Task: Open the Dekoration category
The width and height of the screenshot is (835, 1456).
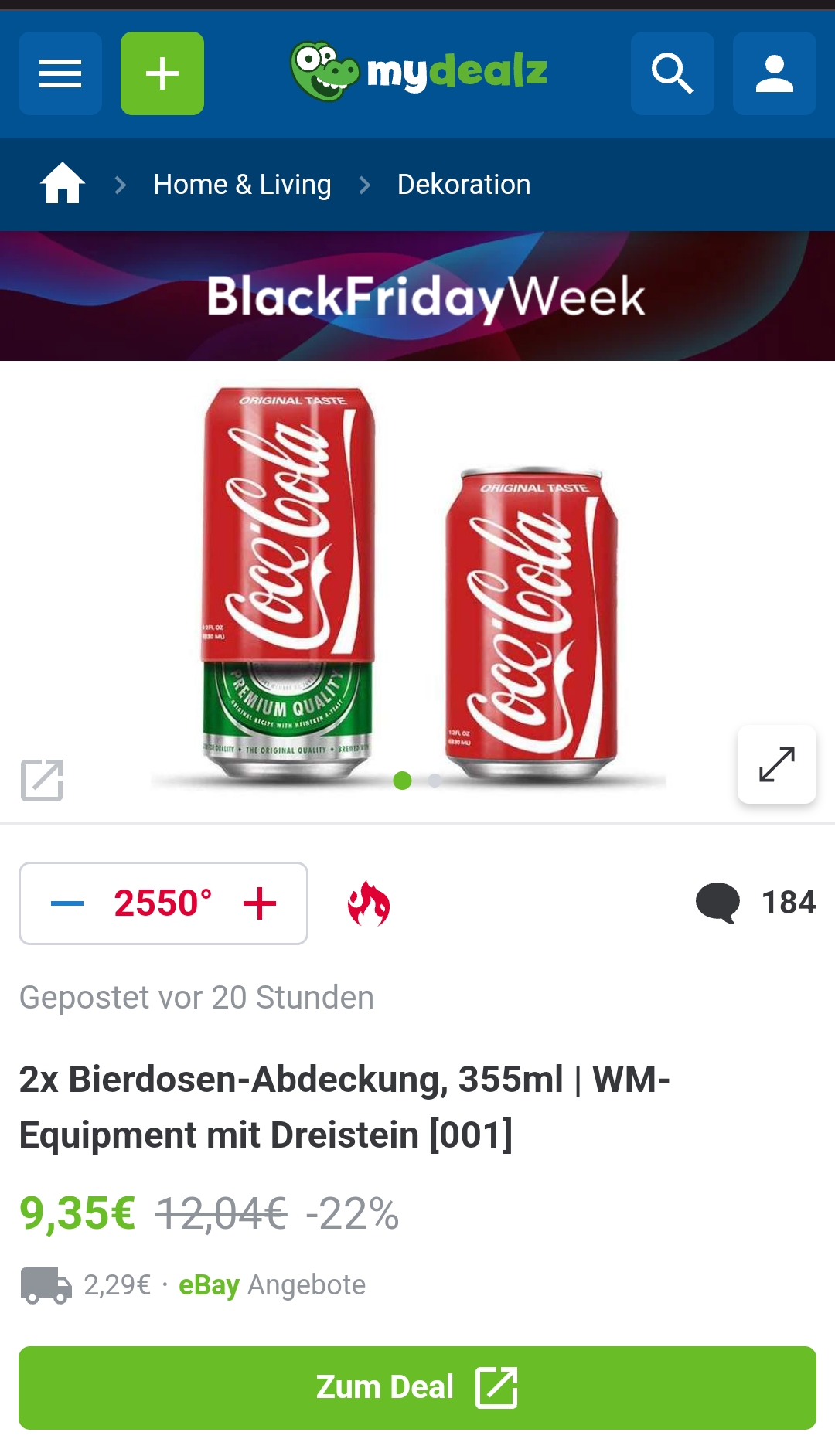Action: tap(463, 185)
